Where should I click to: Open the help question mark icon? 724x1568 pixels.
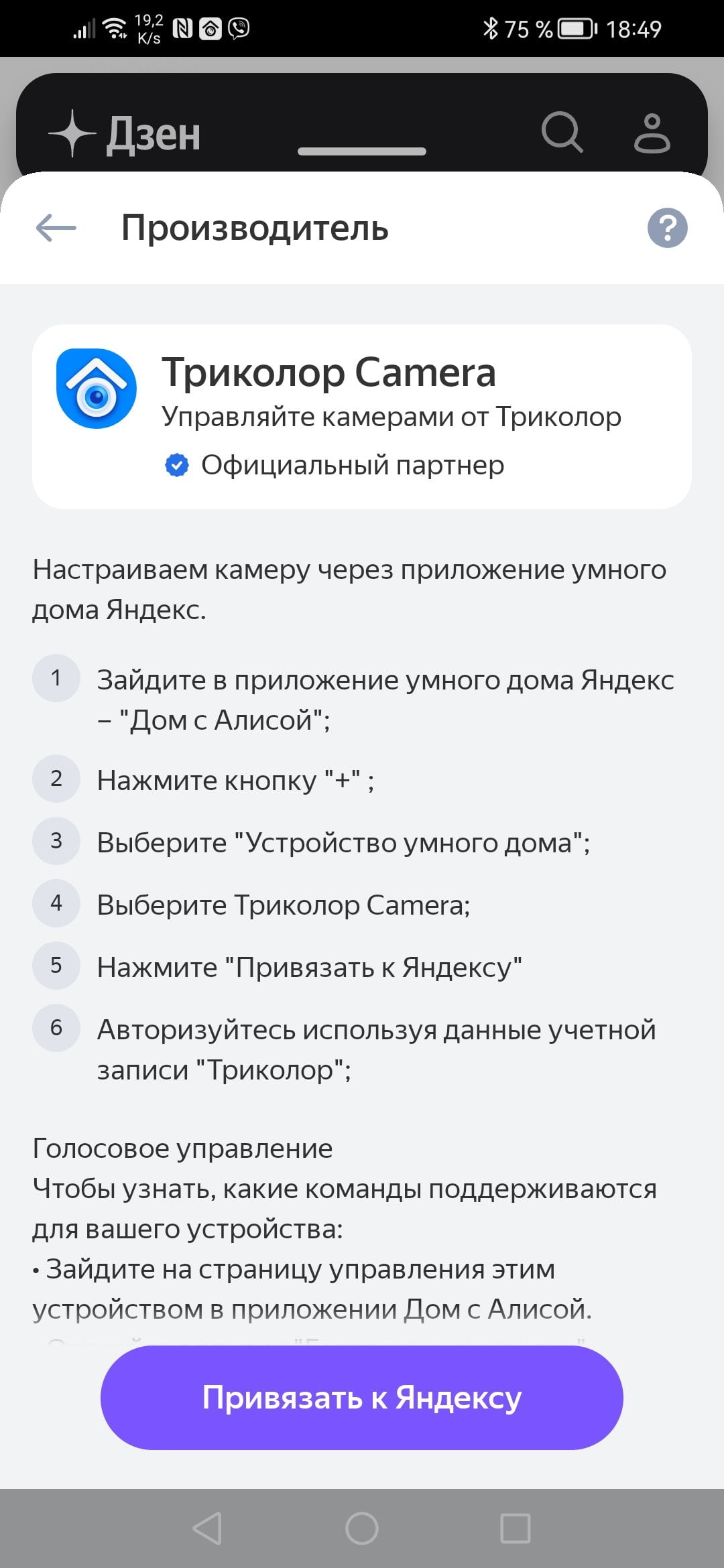pyautogui.click(x=667, y=228)
